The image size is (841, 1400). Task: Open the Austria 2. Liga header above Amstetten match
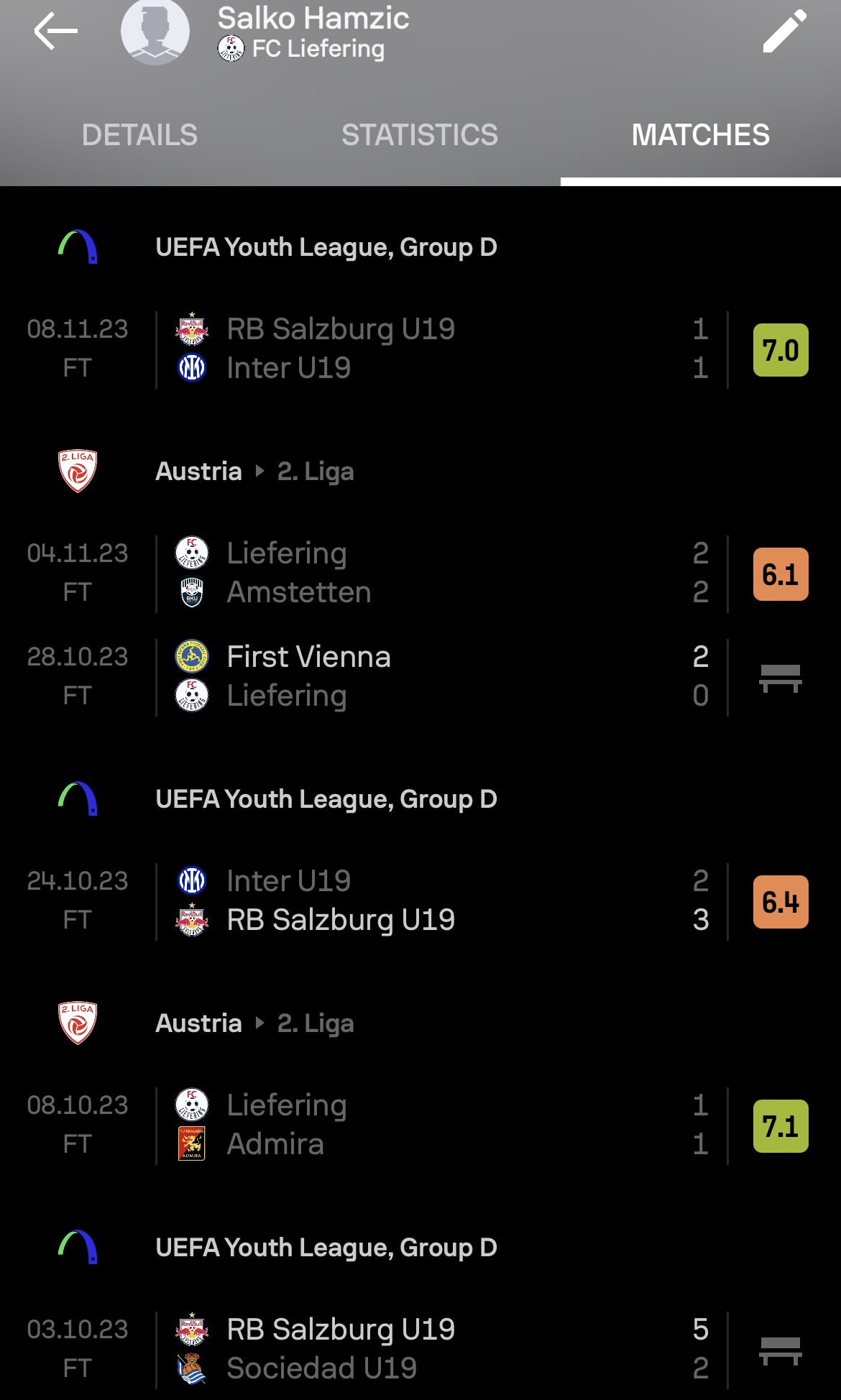[420, 471]
